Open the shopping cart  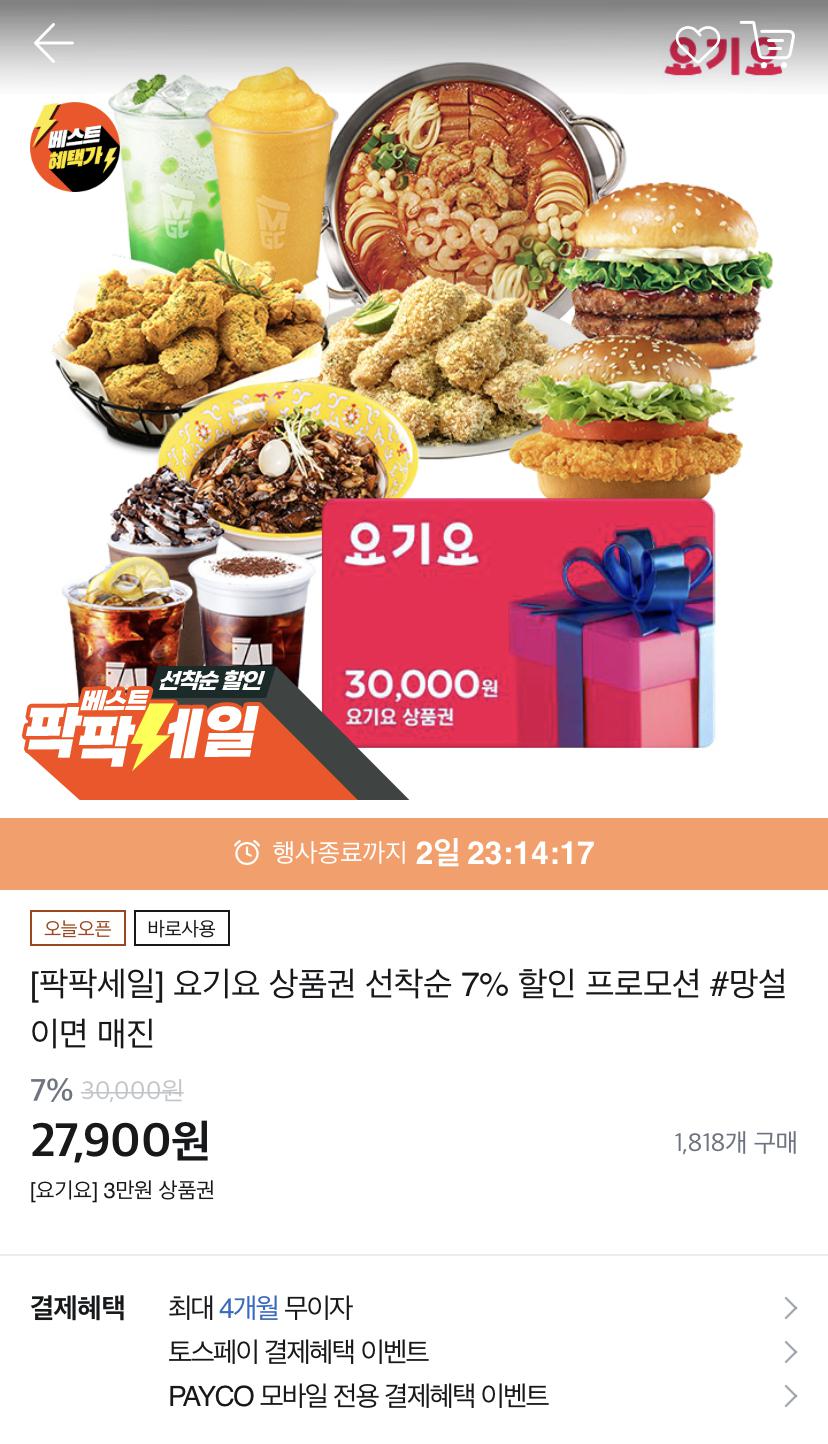(x=768, y=46)
